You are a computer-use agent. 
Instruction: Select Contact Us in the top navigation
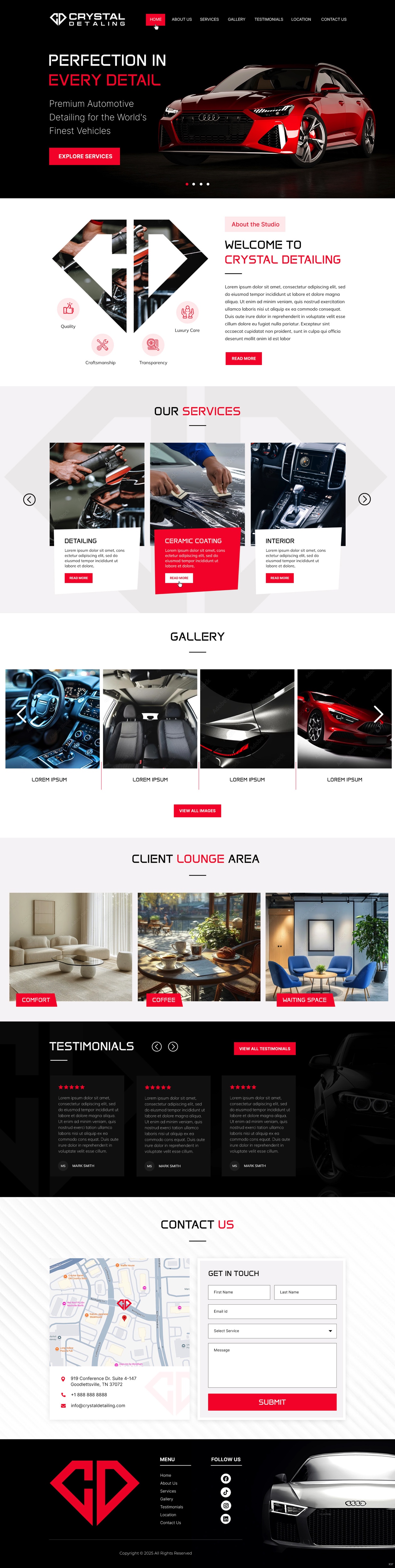pyautogui.click(x=333, y=19)
